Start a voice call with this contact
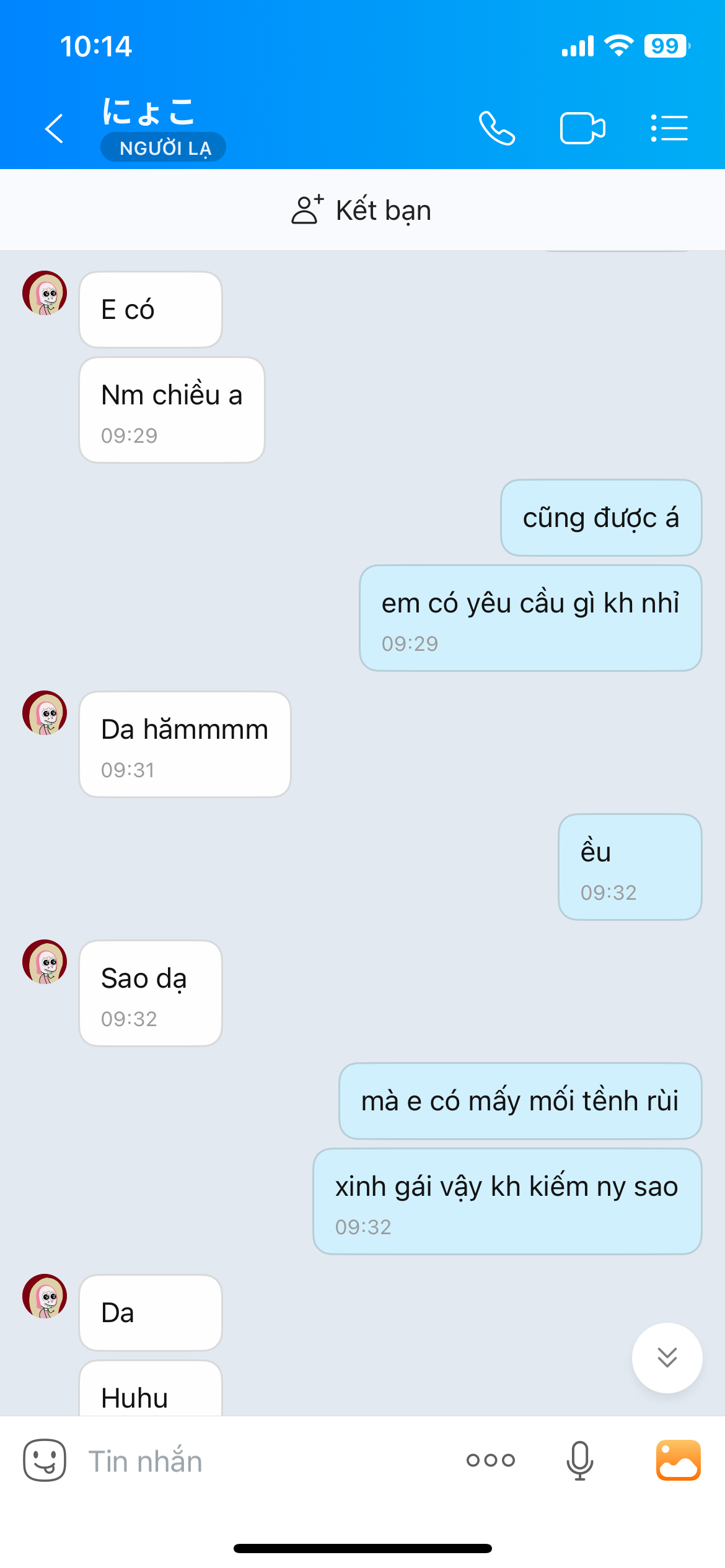The width and height of the screenshot is (725, 1568). click(497, 128)
